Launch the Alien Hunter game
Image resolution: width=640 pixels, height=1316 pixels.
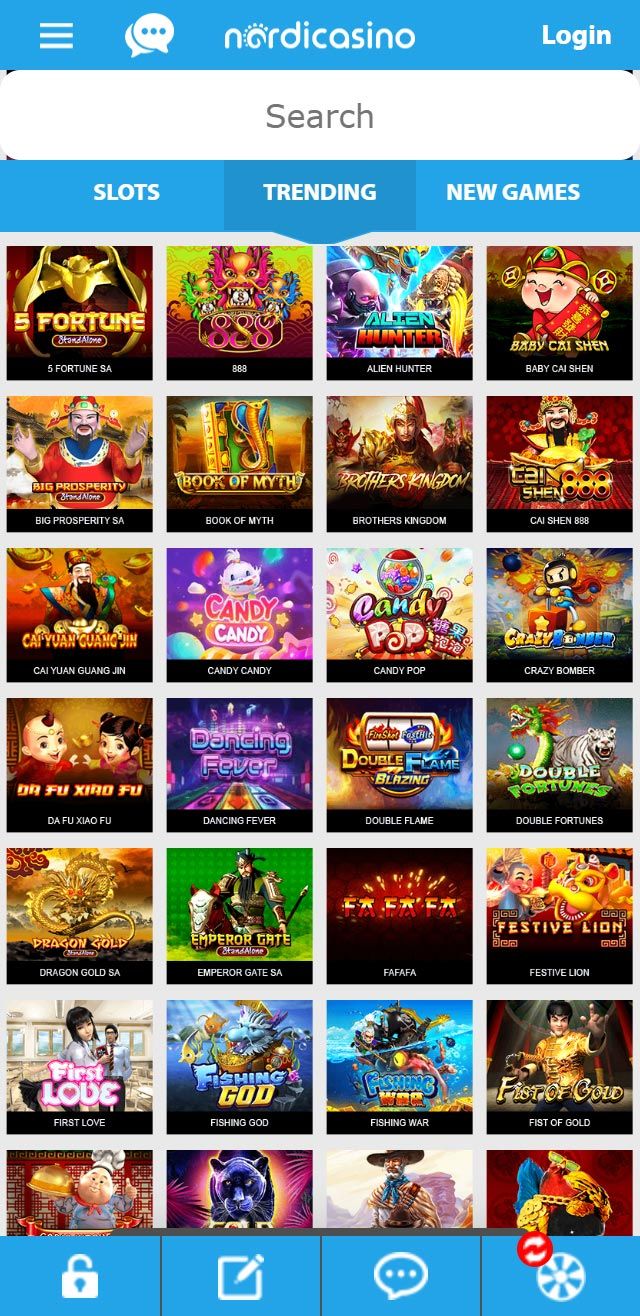(x=400, y=310)
